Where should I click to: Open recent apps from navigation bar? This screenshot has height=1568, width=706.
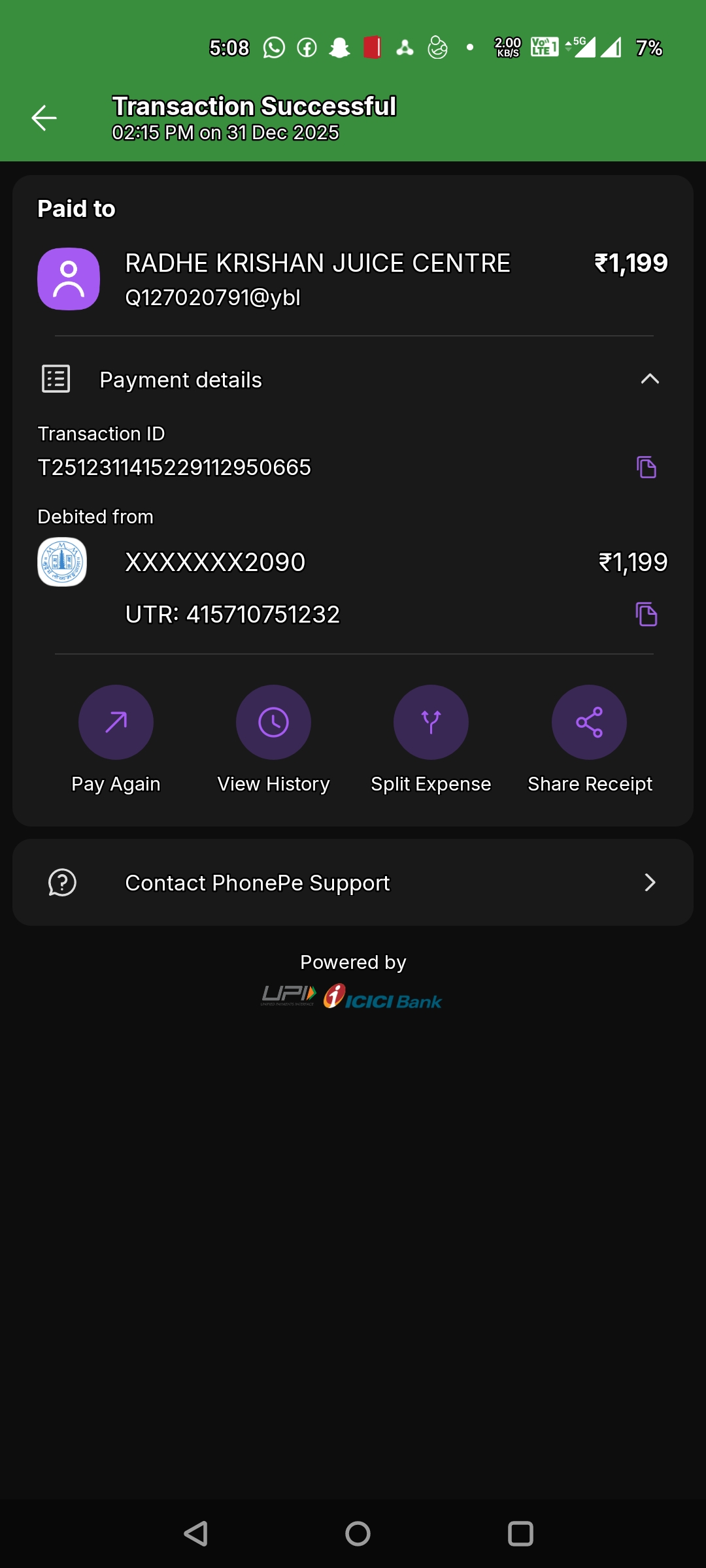click(520, 1533)
